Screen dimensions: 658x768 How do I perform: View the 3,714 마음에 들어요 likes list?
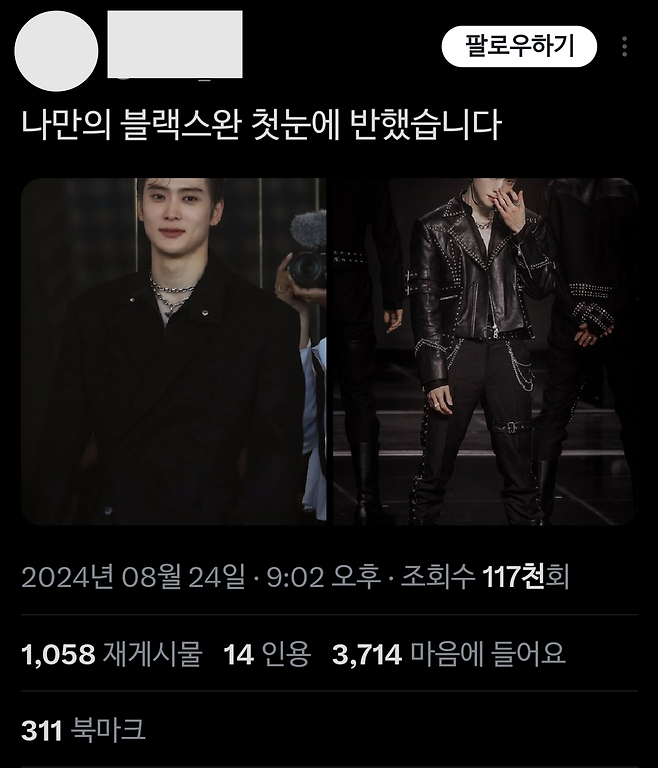[x=448, y=655]
